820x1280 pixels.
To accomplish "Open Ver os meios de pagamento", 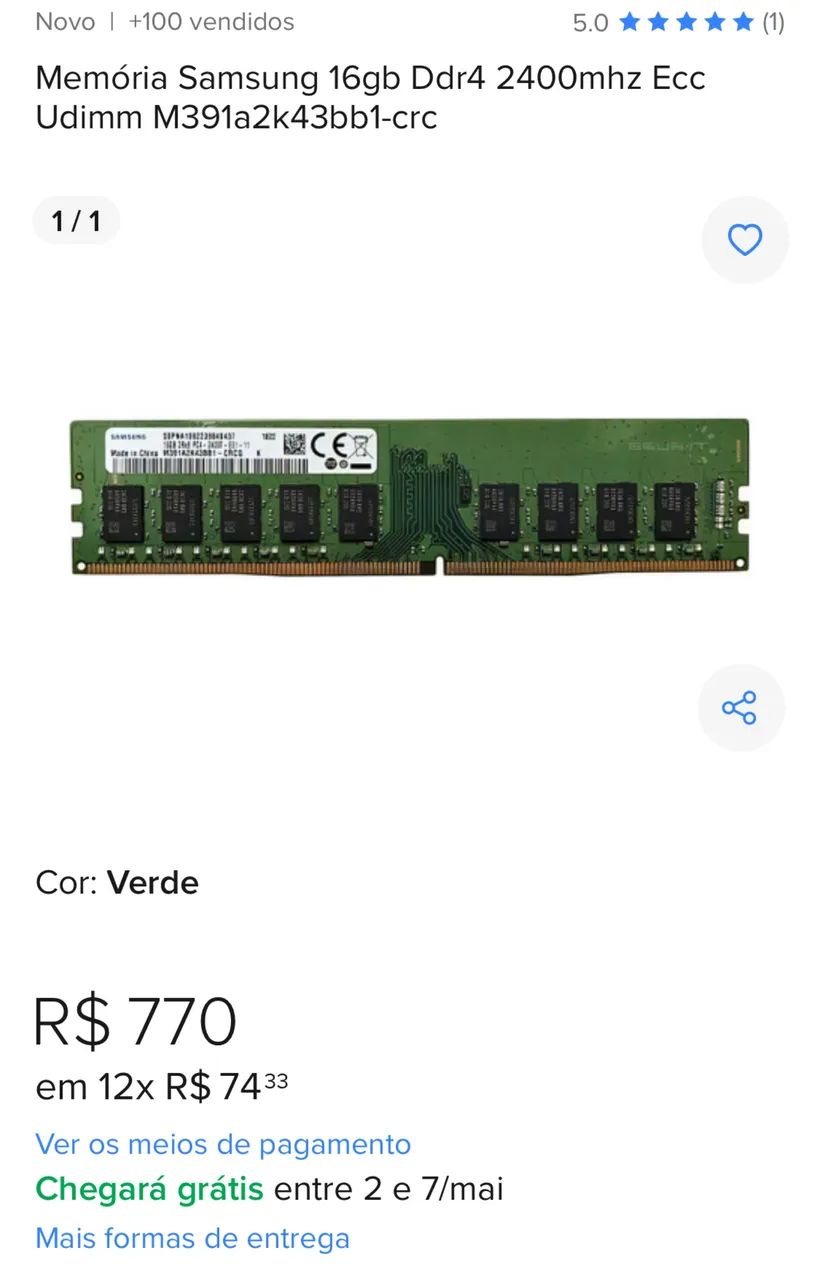I will pyautogui.click(x=222, y=1144).
